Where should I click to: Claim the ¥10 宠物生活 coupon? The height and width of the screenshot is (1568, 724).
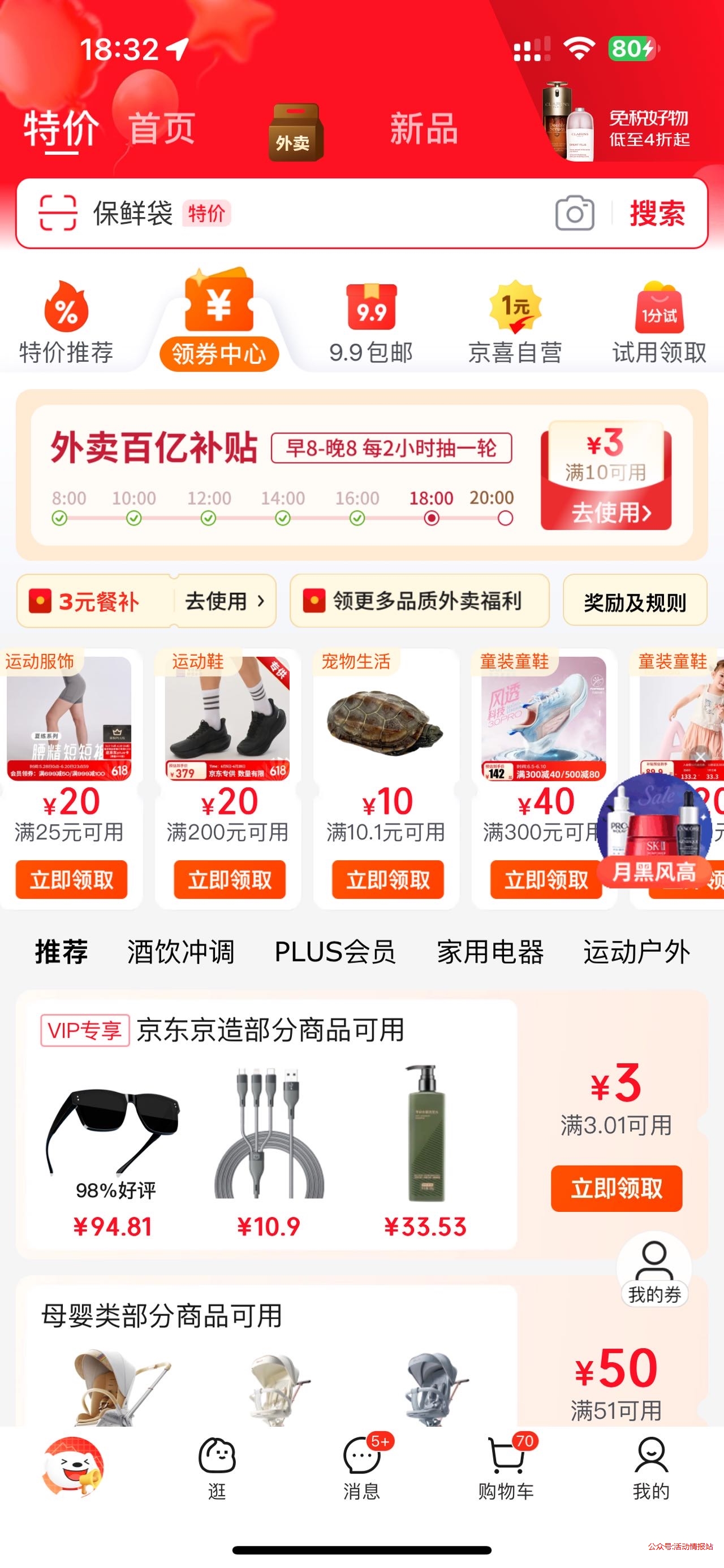pyautogui.click(x=388, y=880)
